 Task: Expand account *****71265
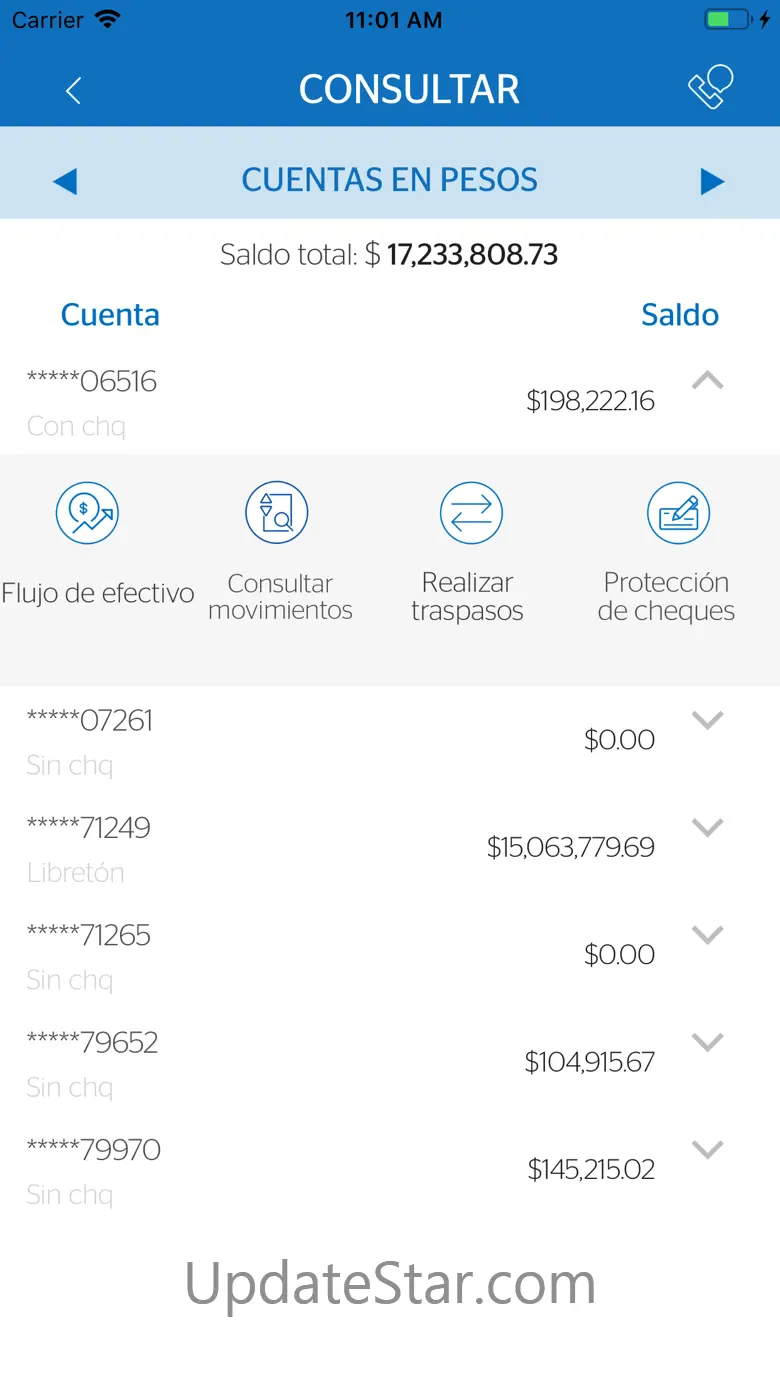[x=707, y=935]
